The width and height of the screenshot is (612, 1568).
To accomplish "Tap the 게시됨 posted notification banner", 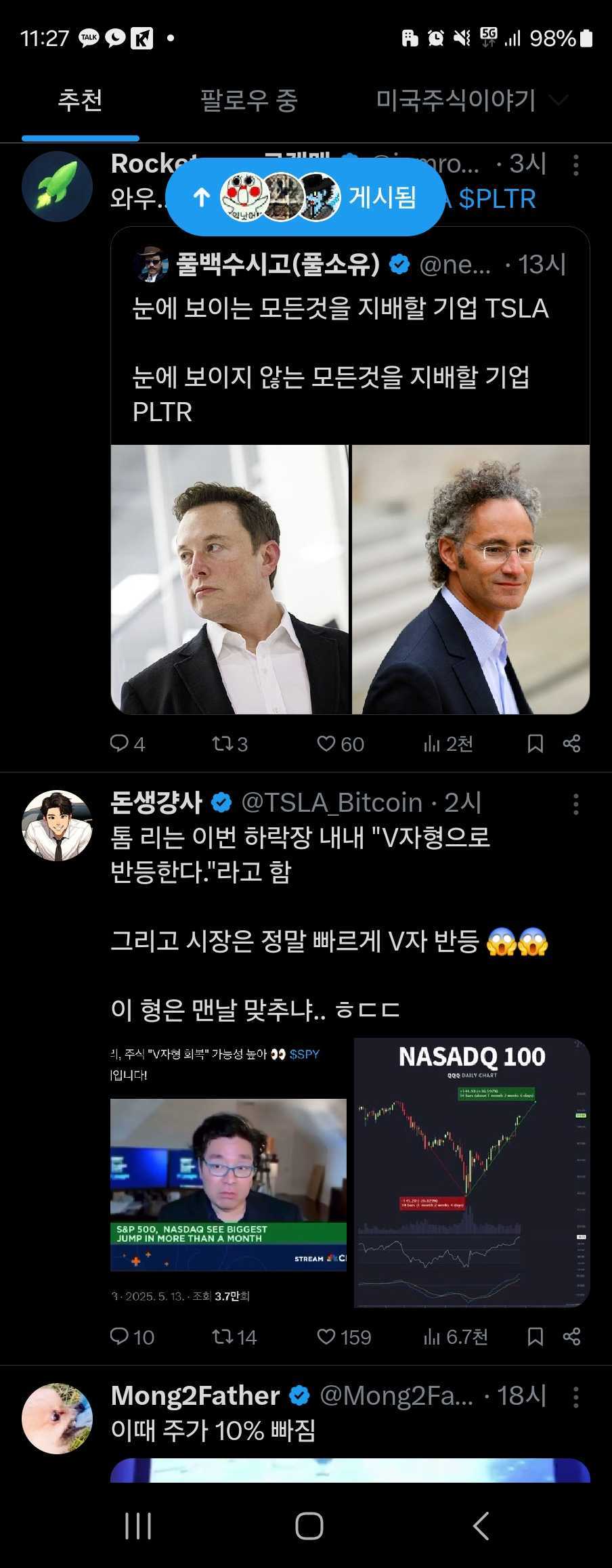I will (306, 196).
